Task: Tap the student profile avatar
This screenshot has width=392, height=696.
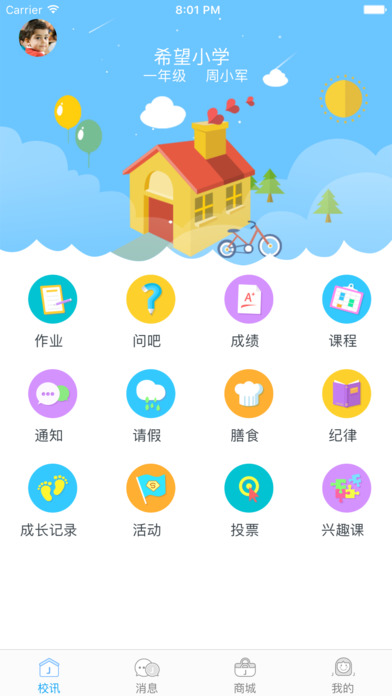Action: tap(38, 38)
